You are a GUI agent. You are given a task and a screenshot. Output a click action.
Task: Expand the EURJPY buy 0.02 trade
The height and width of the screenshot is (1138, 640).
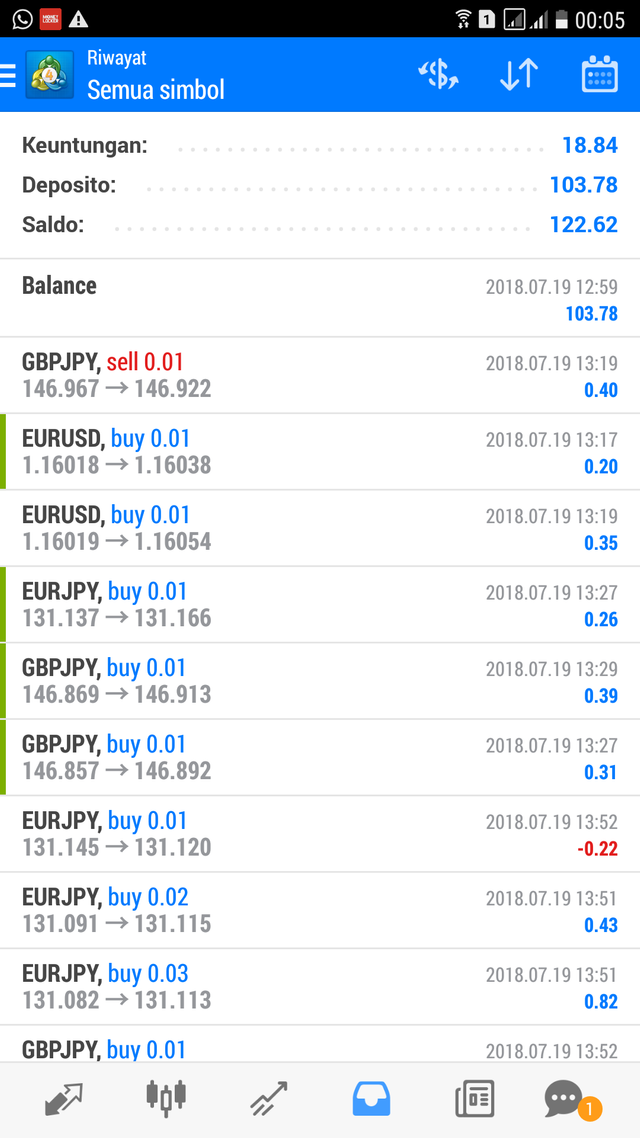point(320,911)
